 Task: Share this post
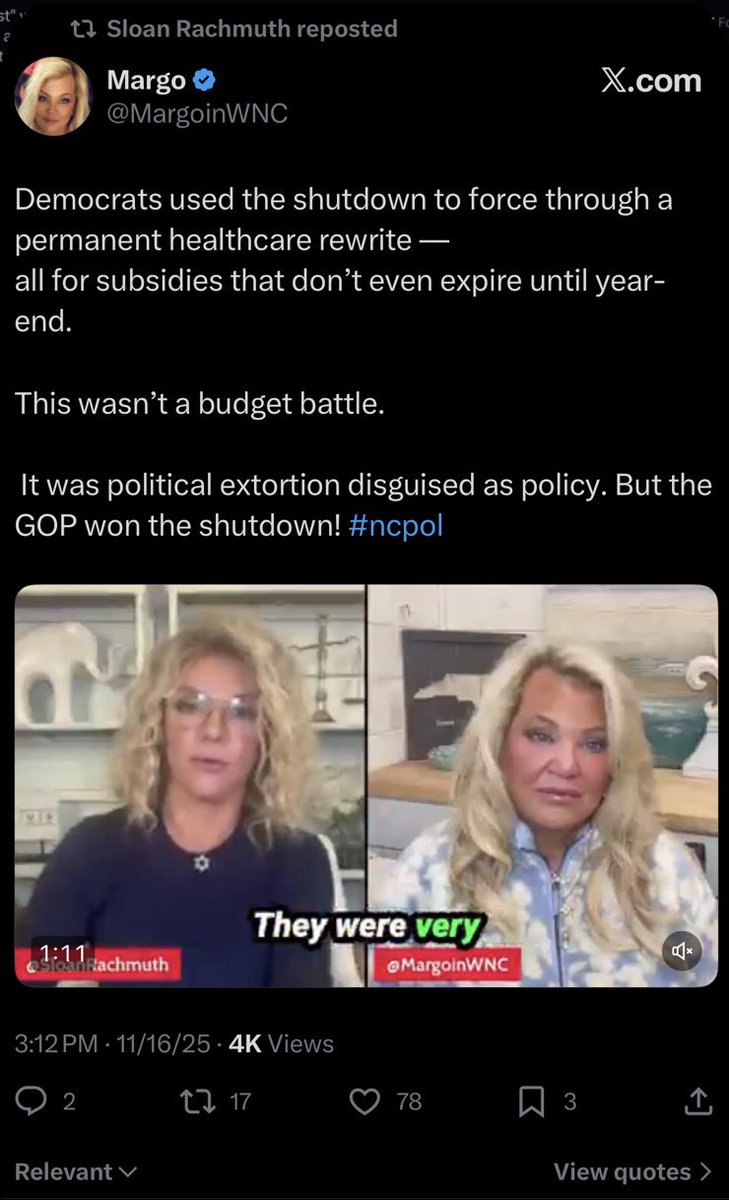pyautogui.click(x=698, y=1102)
